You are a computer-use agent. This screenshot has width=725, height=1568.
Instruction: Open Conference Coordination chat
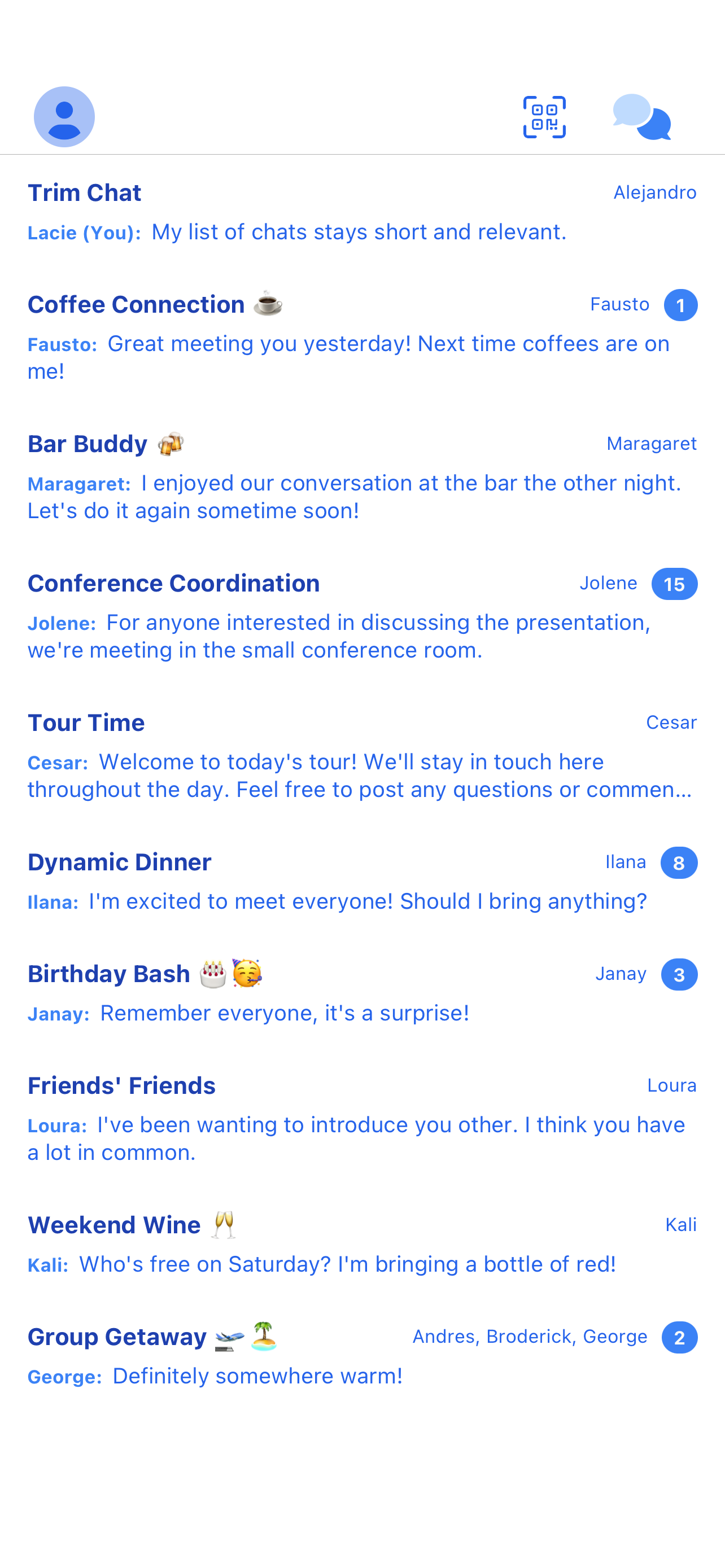point(361,615)
